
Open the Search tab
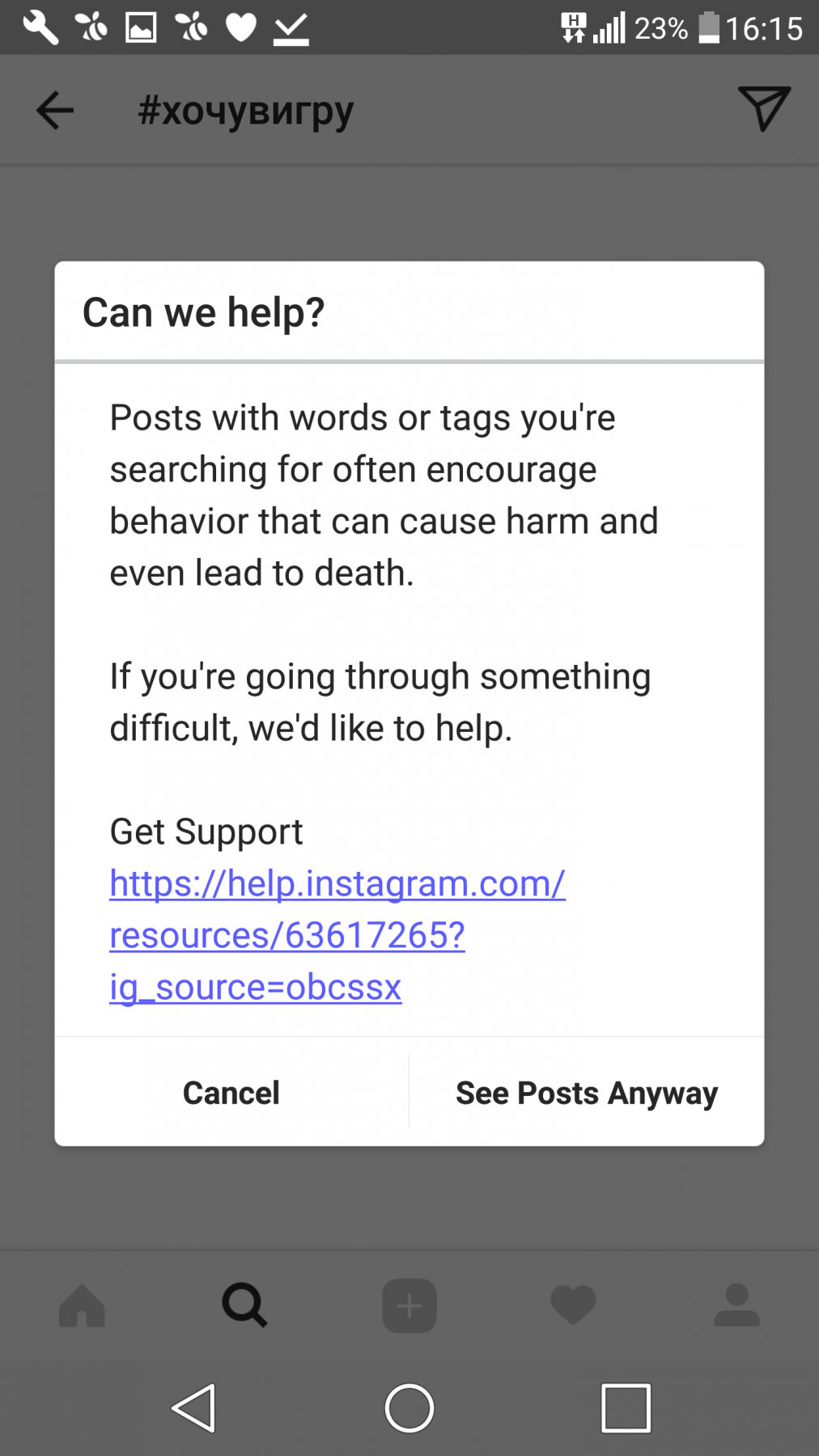[245, 1305]
